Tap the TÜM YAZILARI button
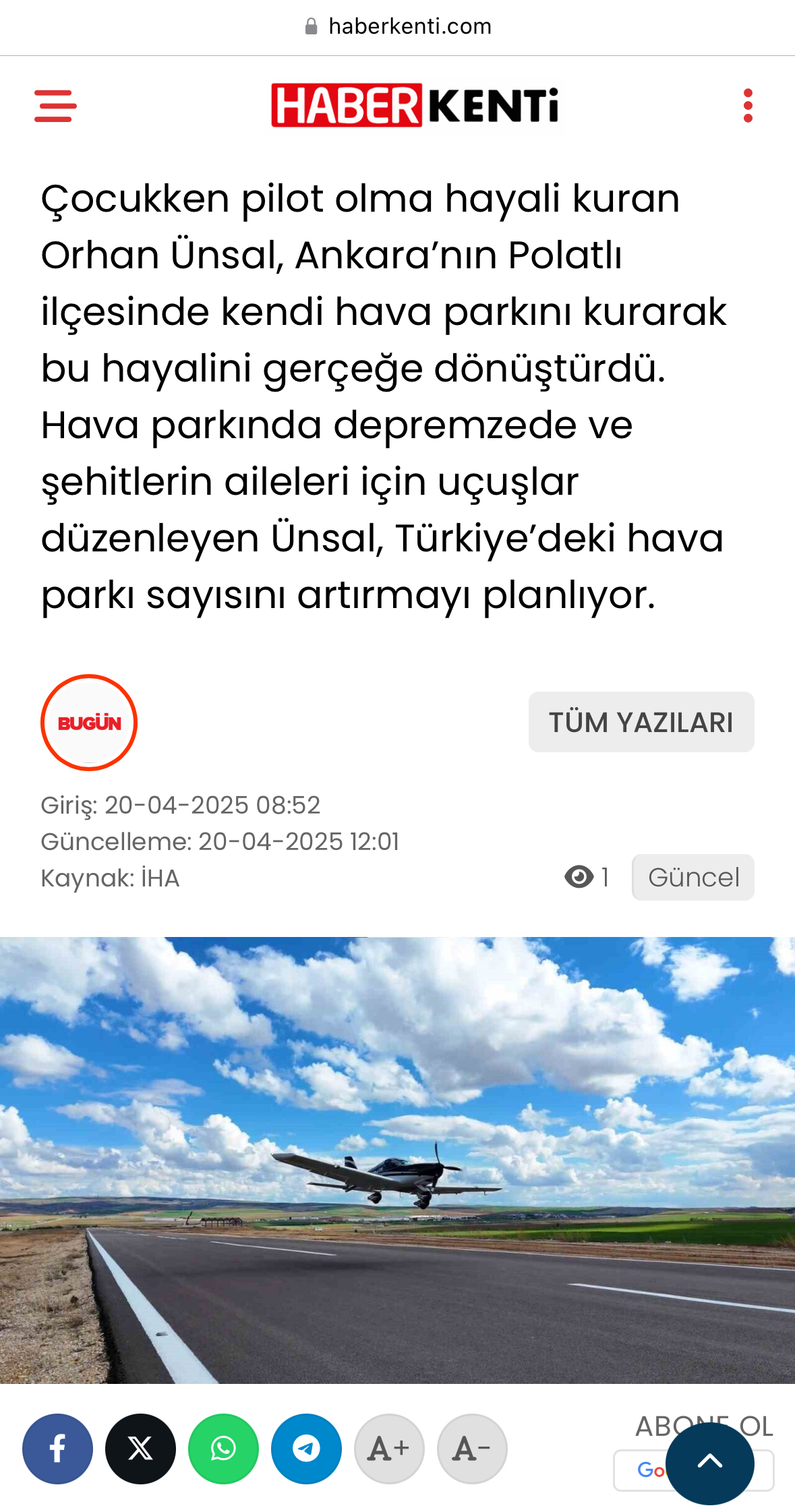Screen dimensions: 795x1512 tap(641, 722)
